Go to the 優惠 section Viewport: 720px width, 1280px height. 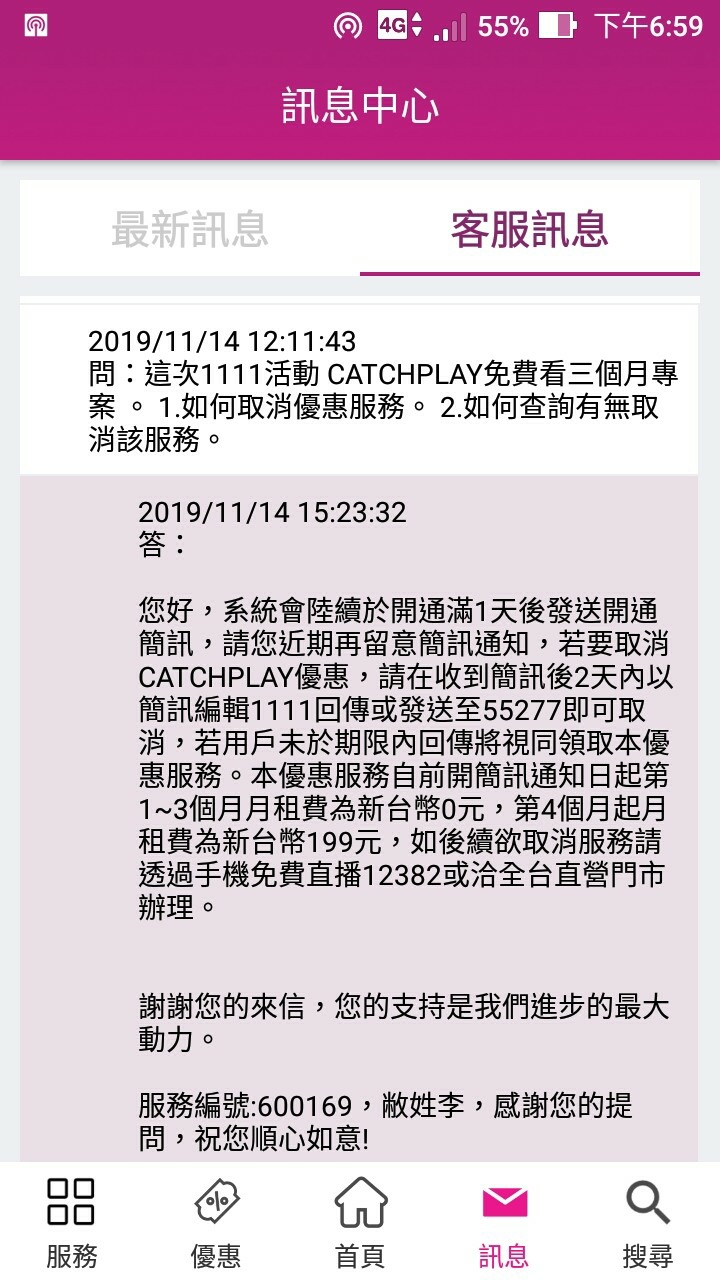coord(215,1222)
